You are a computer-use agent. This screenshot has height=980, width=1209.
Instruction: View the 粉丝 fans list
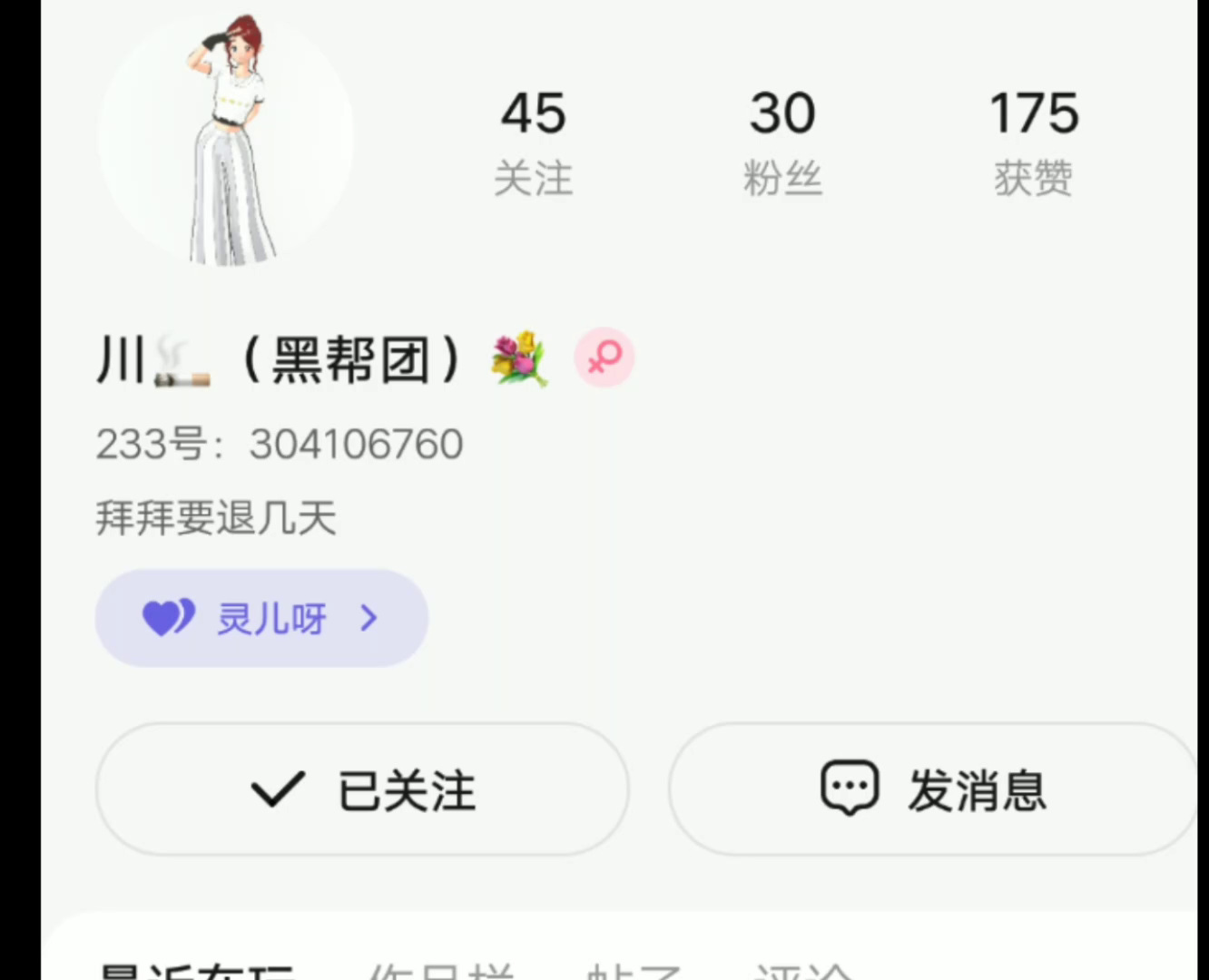782,142
